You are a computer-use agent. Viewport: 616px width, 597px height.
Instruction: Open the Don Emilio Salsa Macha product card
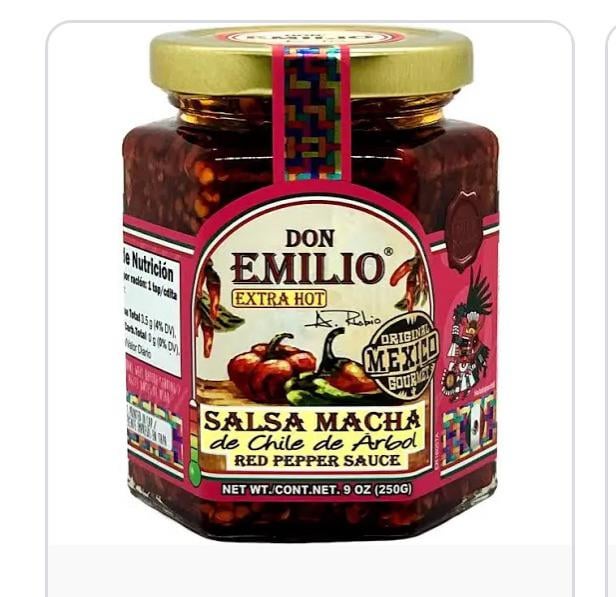tap(310, 290)
